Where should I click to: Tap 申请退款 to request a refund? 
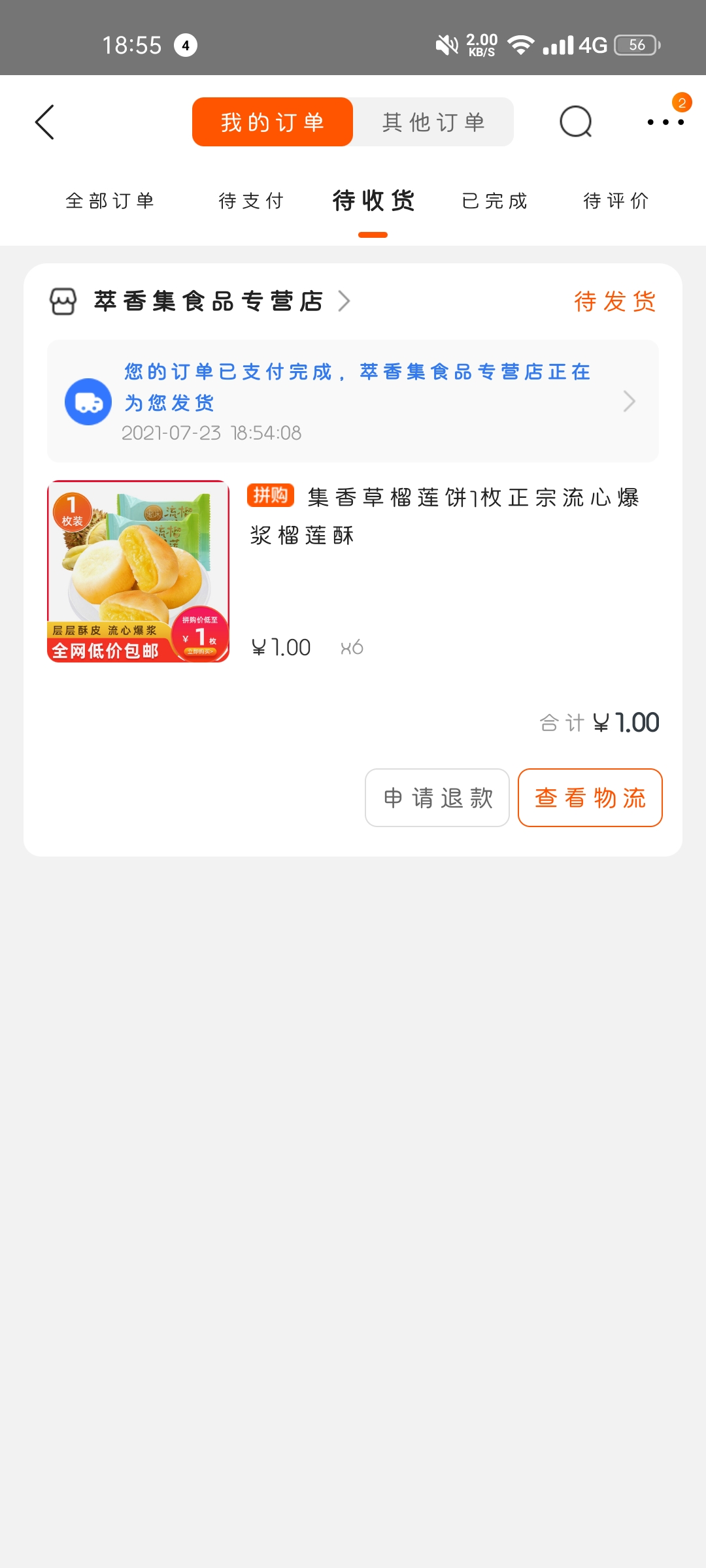coord(437,798)
